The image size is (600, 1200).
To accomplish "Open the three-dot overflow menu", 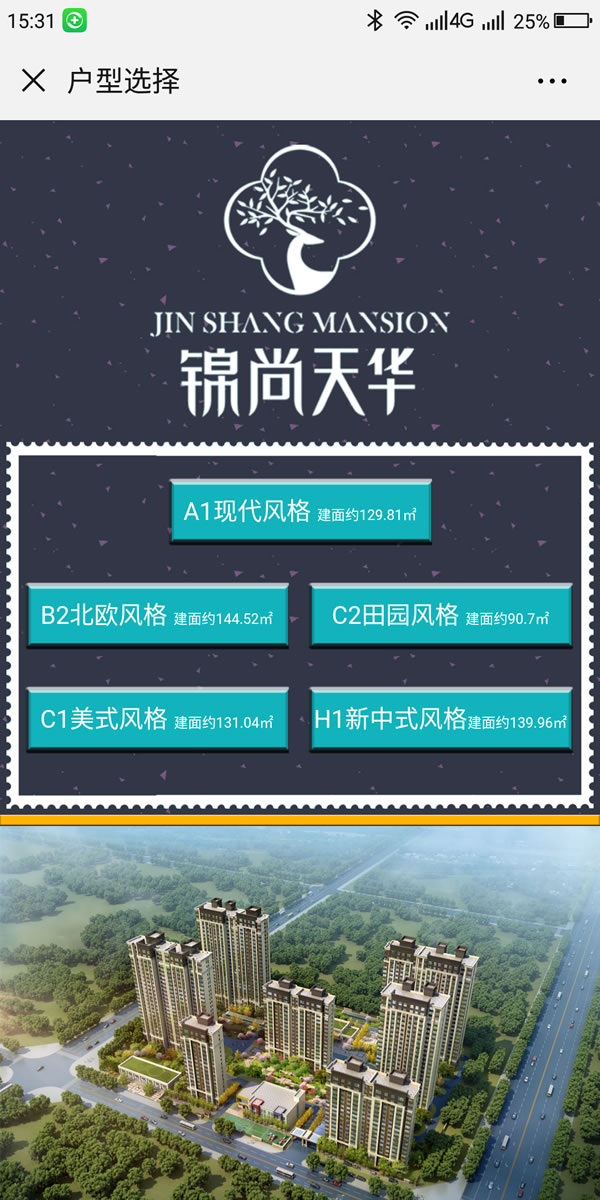I will (552, 81).
